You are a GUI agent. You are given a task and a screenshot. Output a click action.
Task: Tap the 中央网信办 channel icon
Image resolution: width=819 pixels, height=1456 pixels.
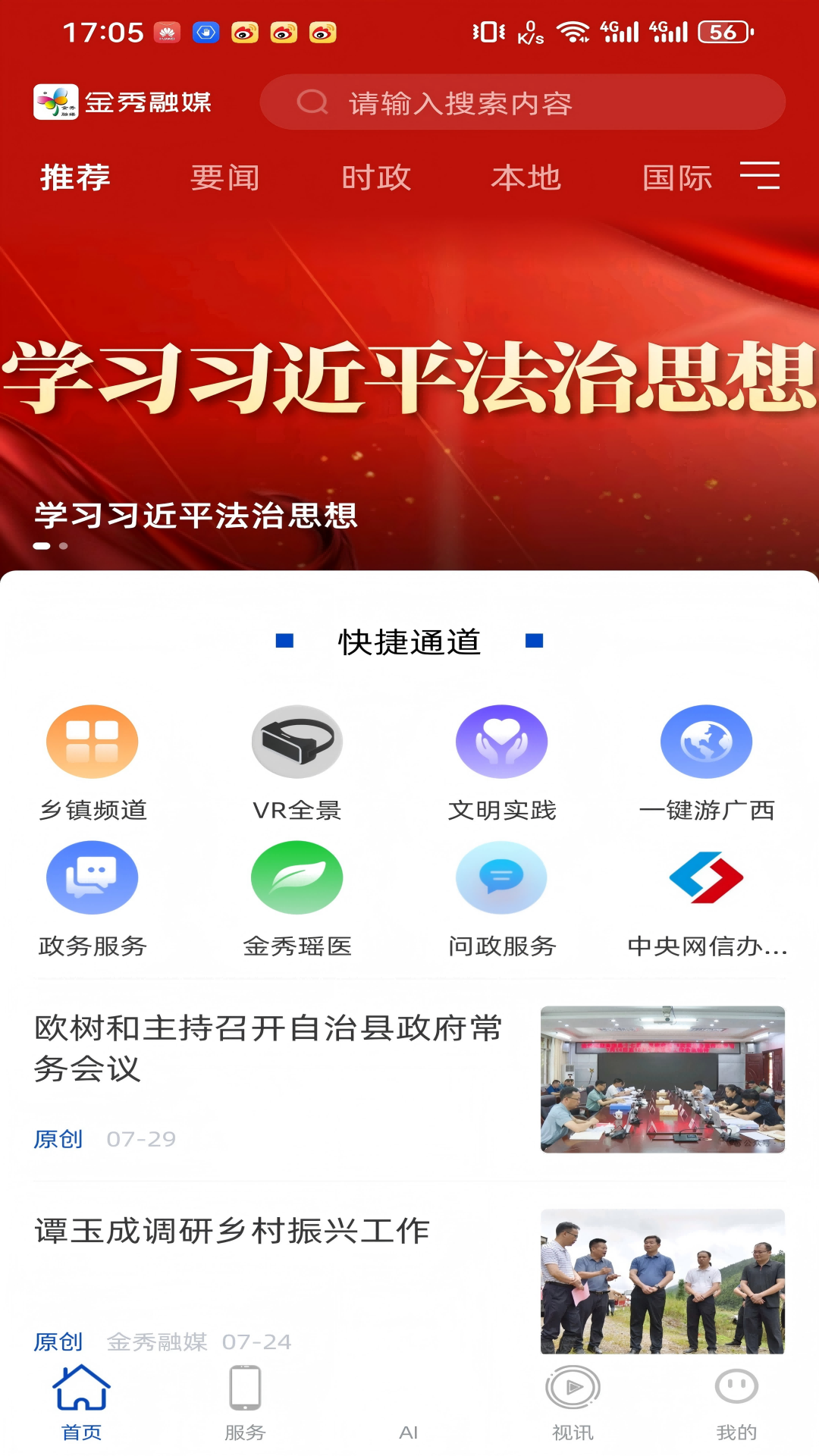706,877
